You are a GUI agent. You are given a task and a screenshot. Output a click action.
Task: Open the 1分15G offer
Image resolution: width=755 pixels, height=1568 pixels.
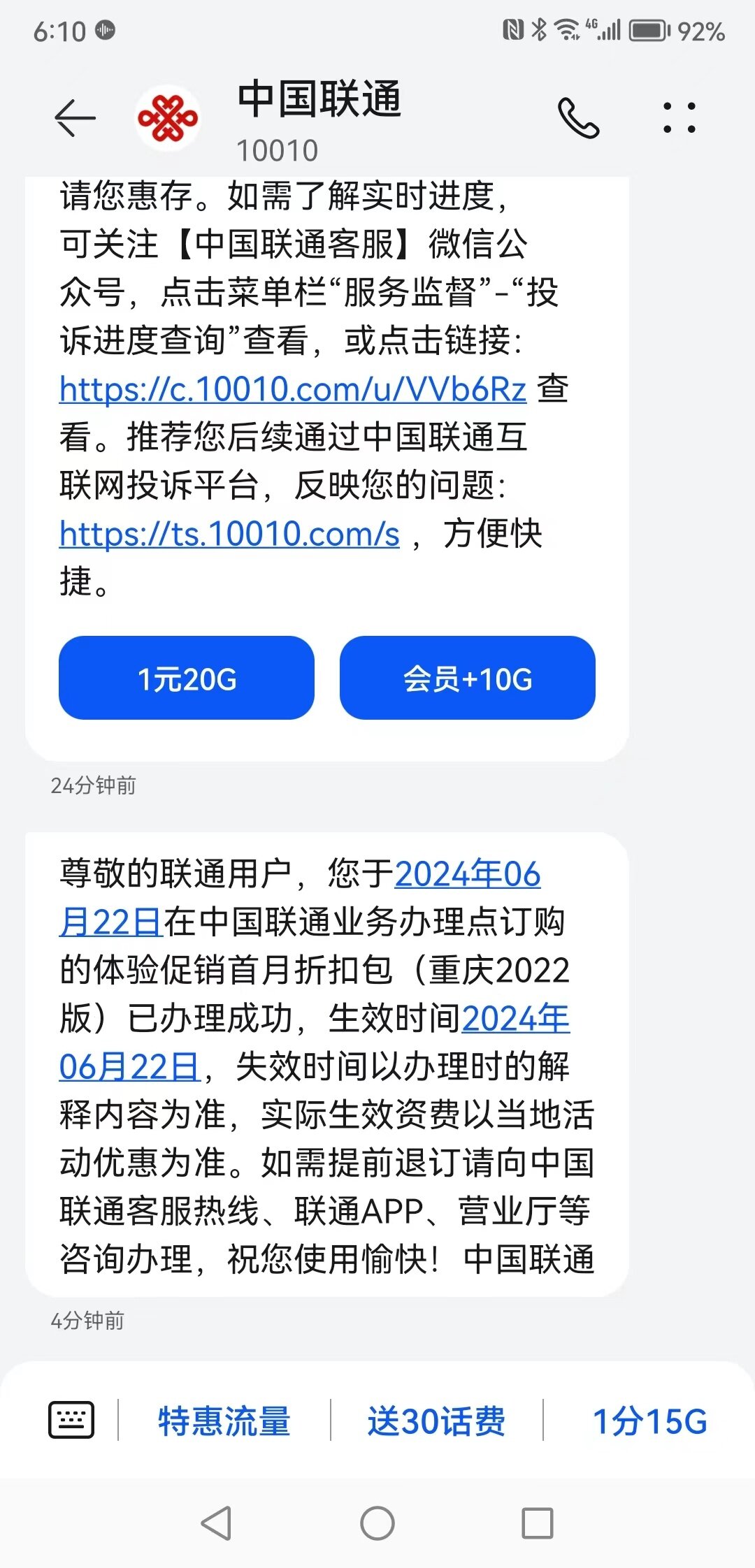click(650, 1421)
